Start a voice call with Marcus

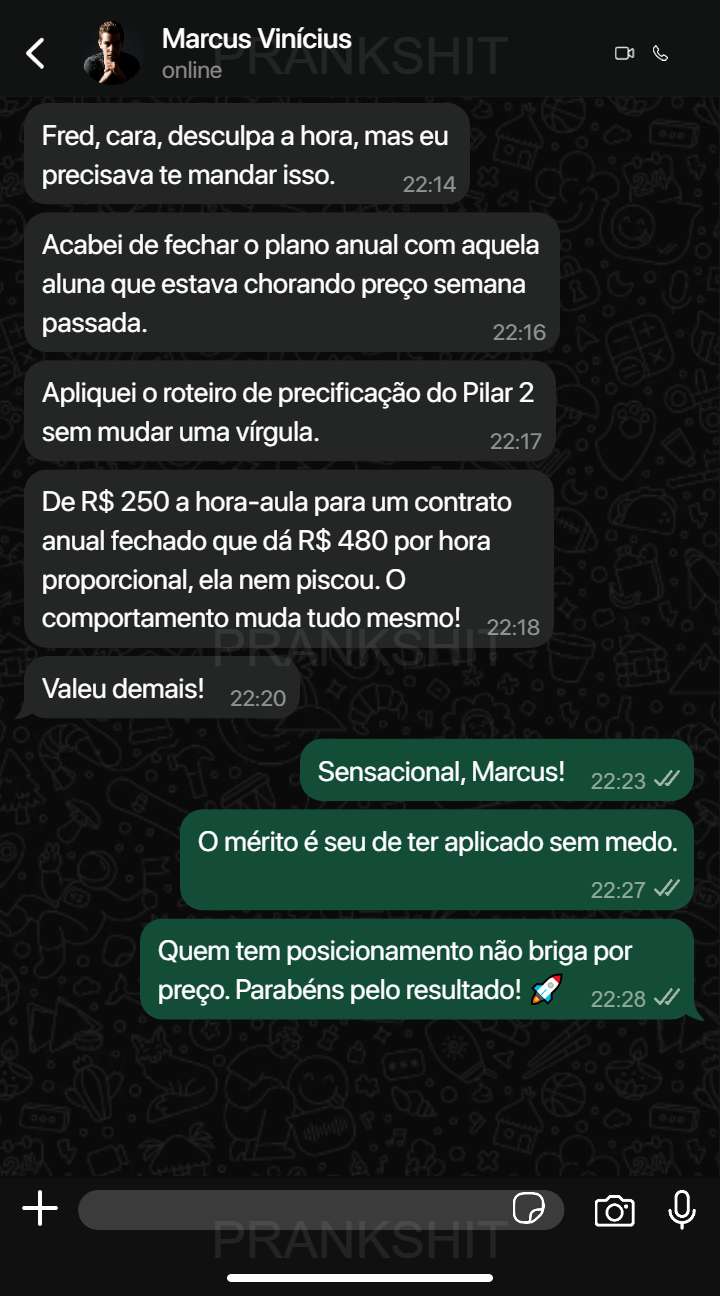[660, 53]
